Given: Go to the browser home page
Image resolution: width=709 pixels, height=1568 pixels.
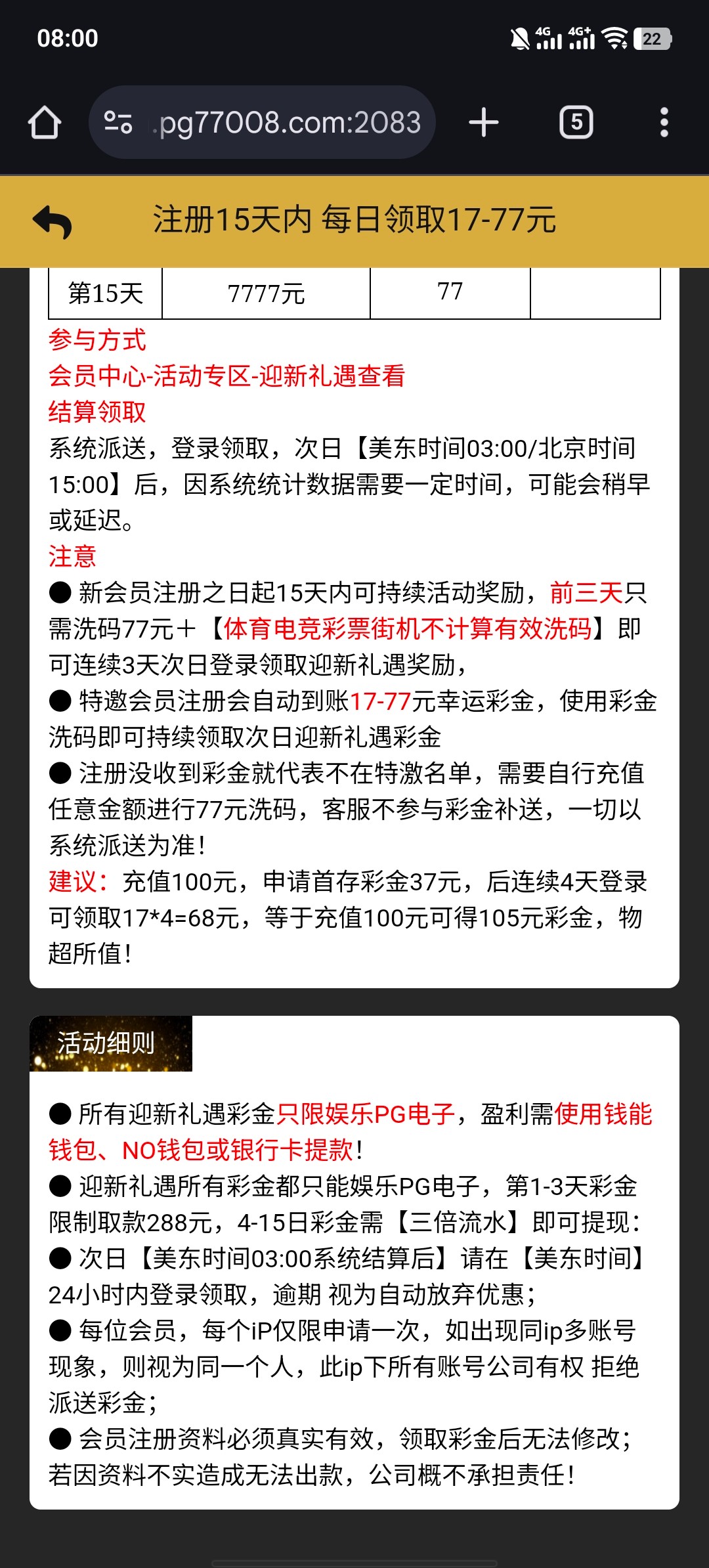Looking at the screenshot, I should point(45,123).
